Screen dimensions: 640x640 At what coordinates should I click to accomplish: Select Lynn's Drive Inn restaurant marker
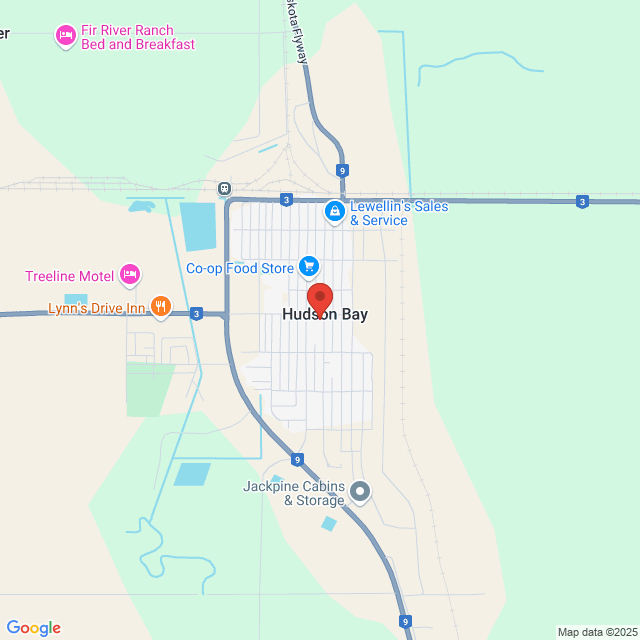(x=160, y=307)
